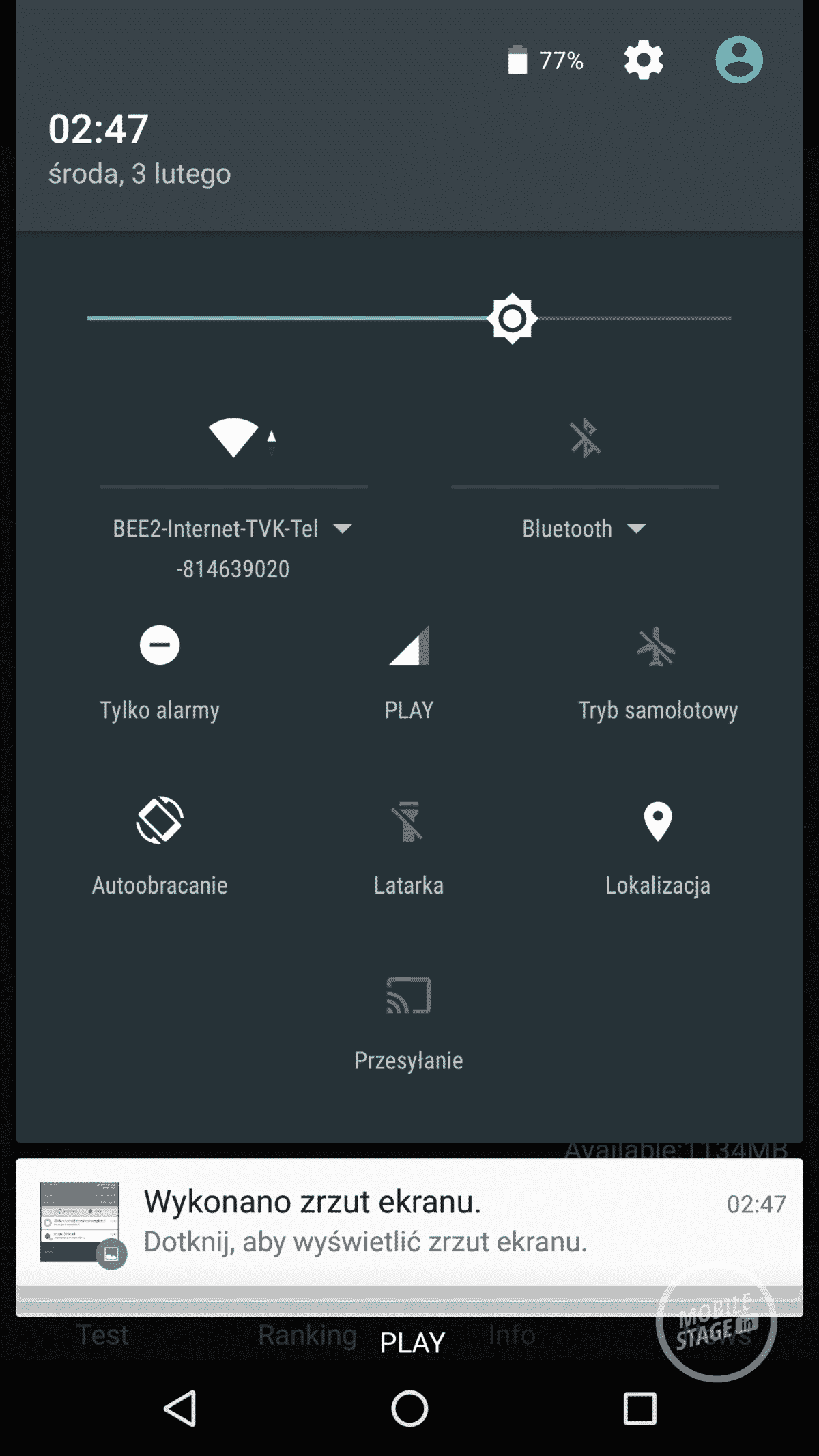Open the user profile avatar
The height and width of the screenshot is (1456, 819).
tap(738, 60)
